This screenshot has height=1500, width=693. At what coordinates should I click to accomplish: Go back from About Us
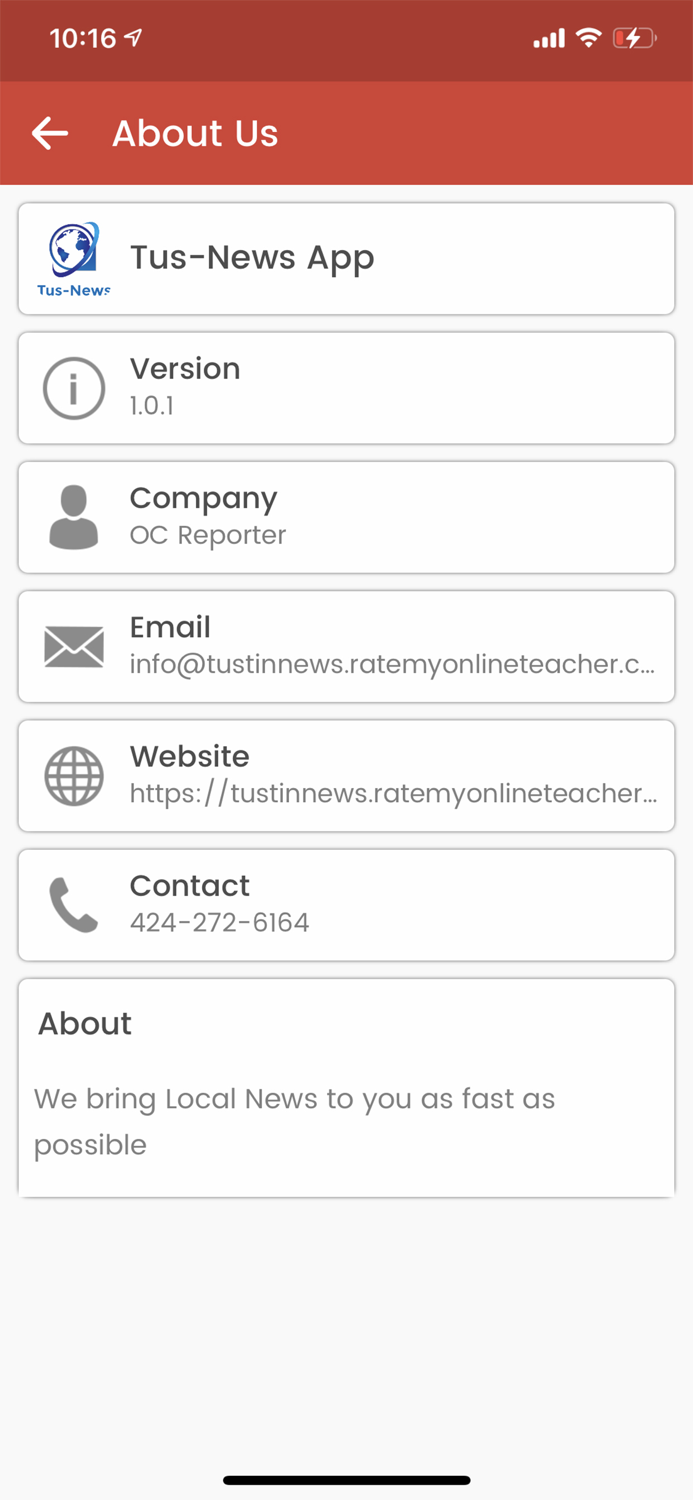pyautogui.click(x=49, y=133)
